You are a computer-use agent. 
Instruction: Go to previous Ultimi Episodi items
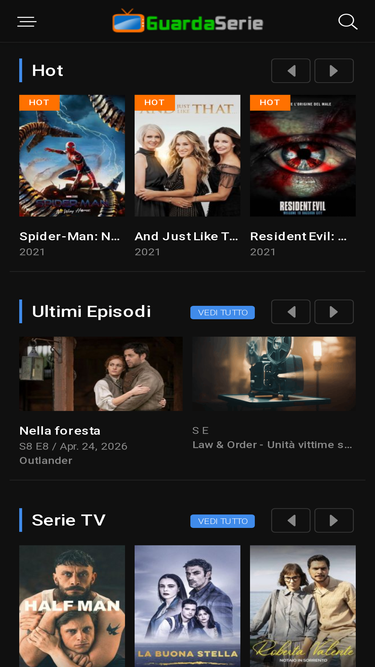(291, 312)
